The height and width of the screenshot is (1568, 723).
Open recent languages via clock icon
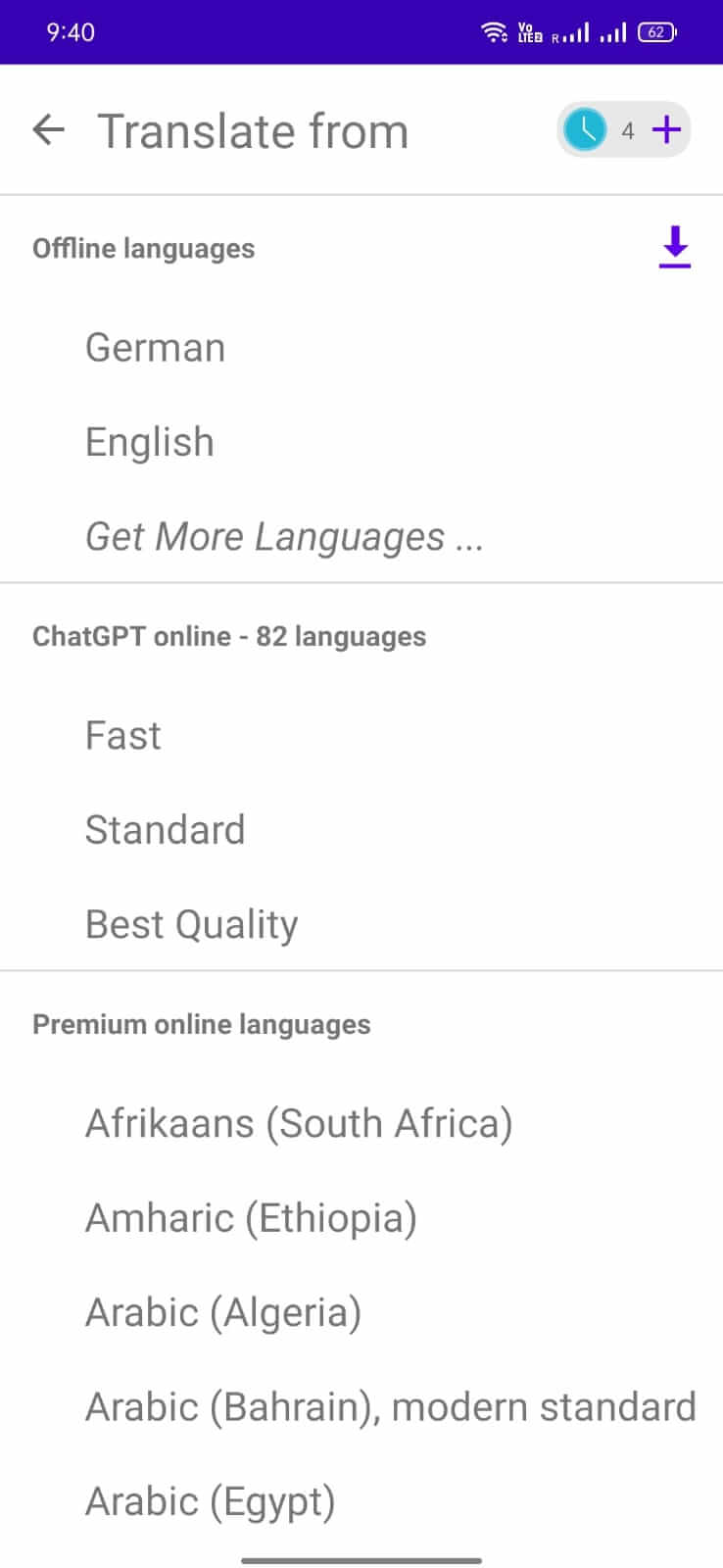(x=583, y=128)
